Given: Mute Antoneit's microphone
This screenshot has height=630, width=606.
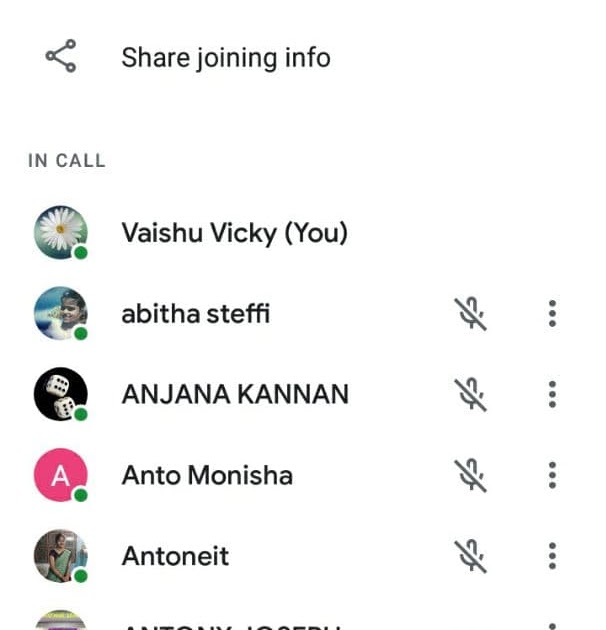Looking at the screenshot, I should pos(470,554).
